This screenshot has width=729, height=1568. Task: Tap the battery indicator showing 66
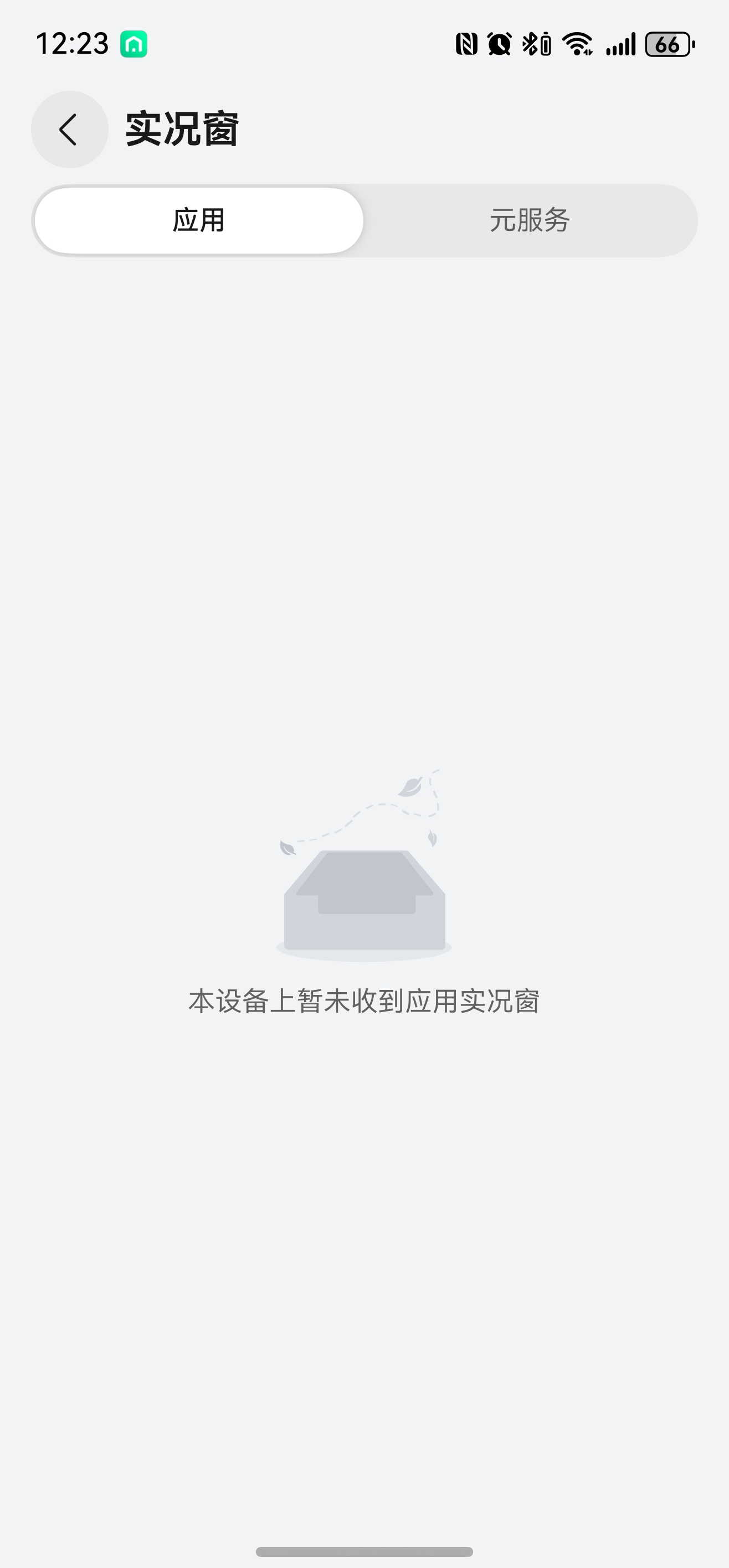point(668,44)
